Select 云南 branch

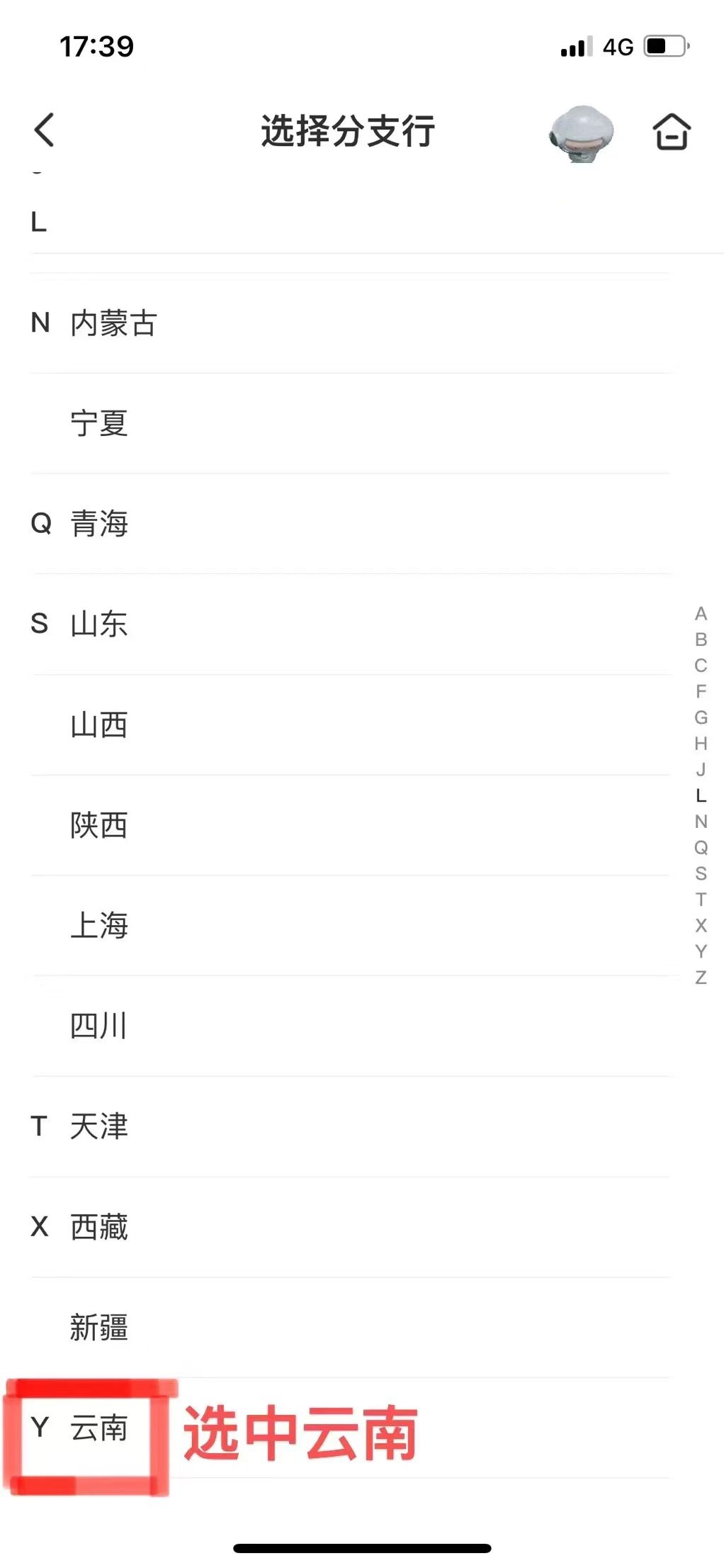99,1428
